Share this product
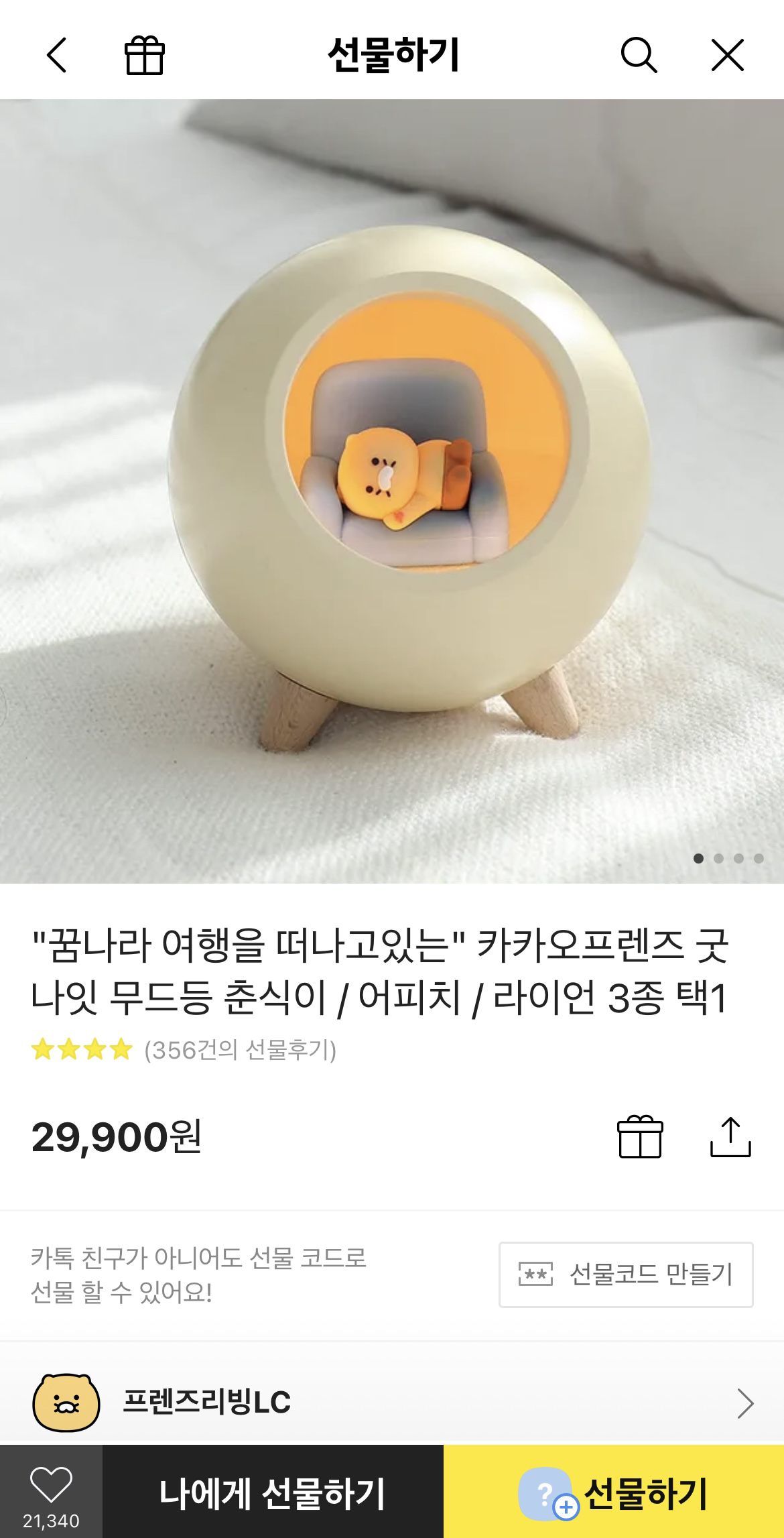This screenshot has height=1538, width=784. pyautogui.click(x=730, y=1137)
